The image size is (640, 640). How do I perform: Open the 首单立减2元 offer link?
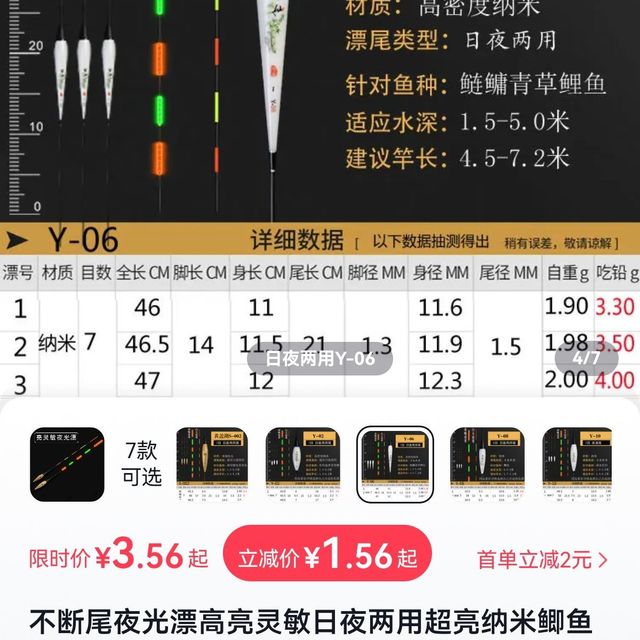[542, 559]
